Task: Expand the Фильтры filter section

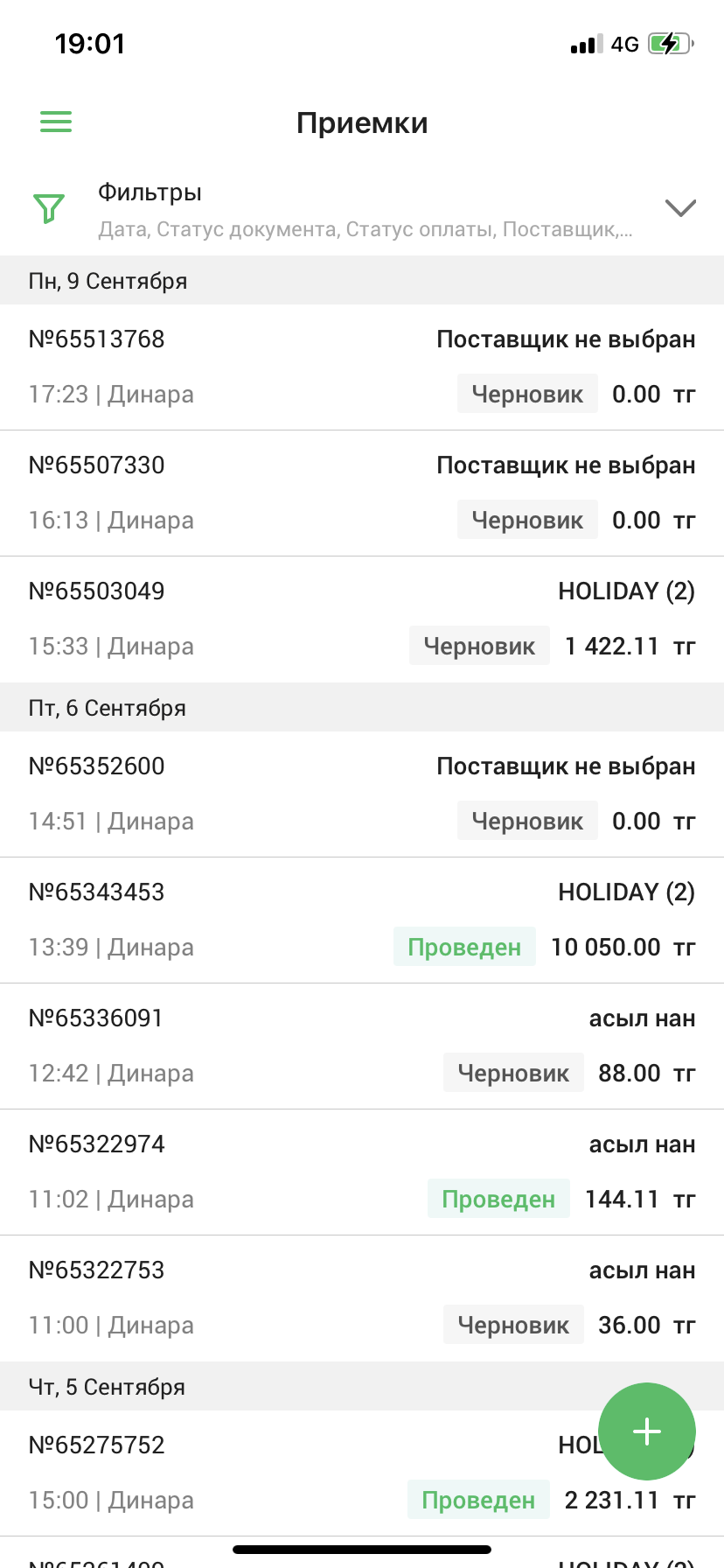Action: 362,208
